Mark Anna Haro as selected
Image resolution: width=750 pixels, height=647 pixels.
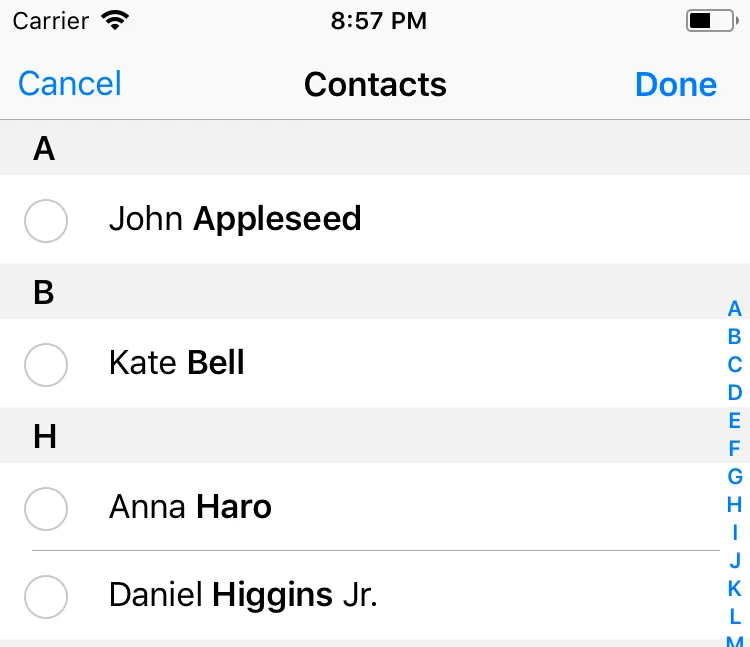click(x=46, y=508)
